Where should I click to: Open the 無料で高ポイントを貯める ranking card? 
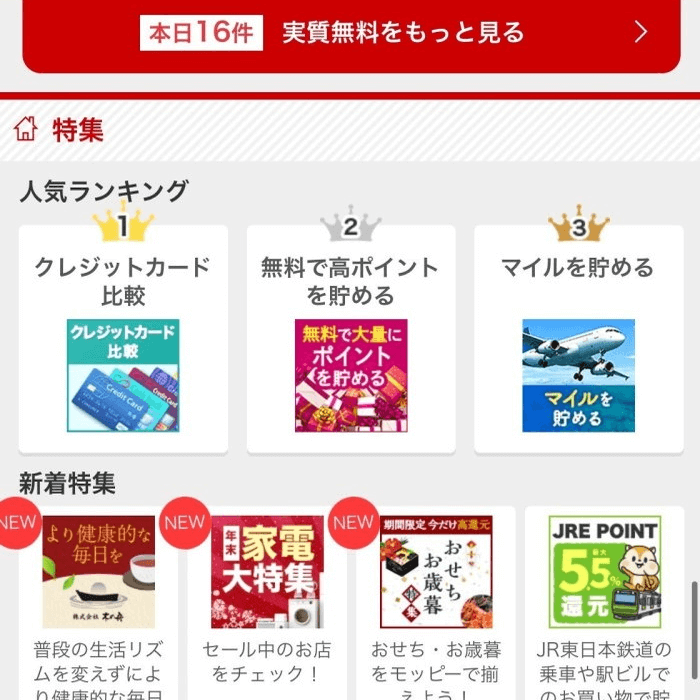point(350,340)
